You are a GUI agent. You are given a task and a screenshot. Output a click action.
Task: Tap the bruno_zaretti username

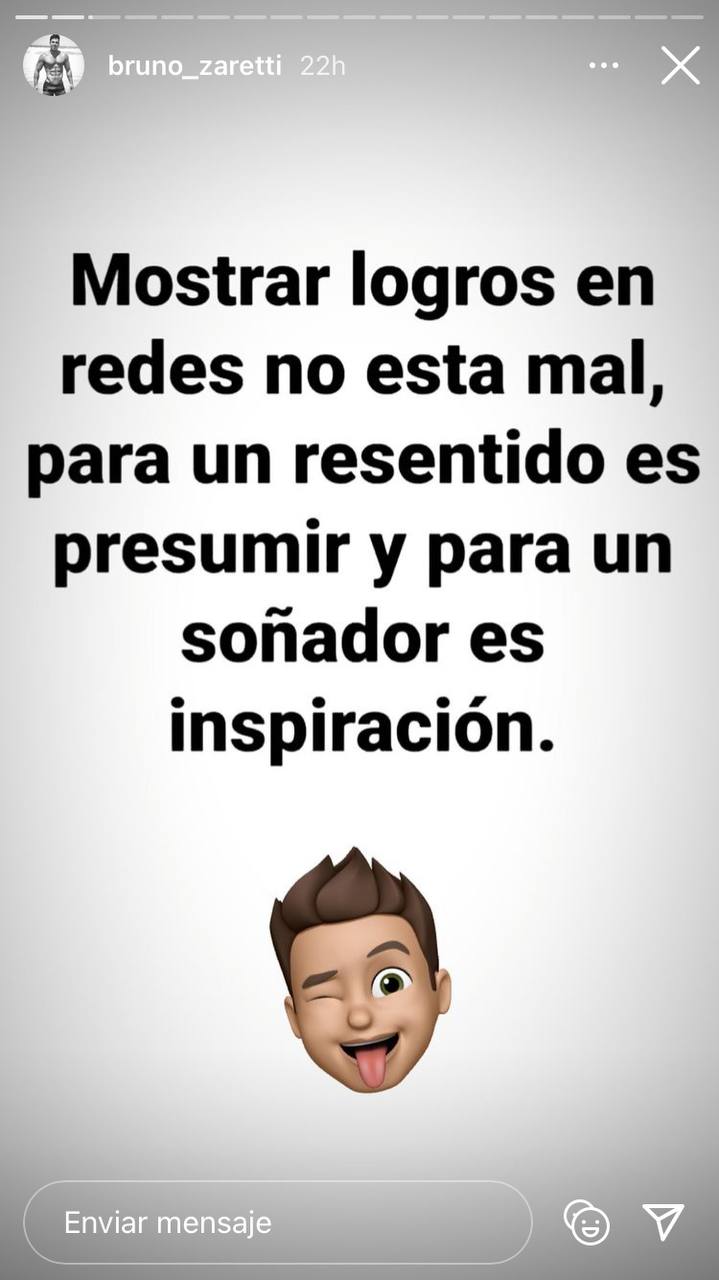[x=195, y=67]
